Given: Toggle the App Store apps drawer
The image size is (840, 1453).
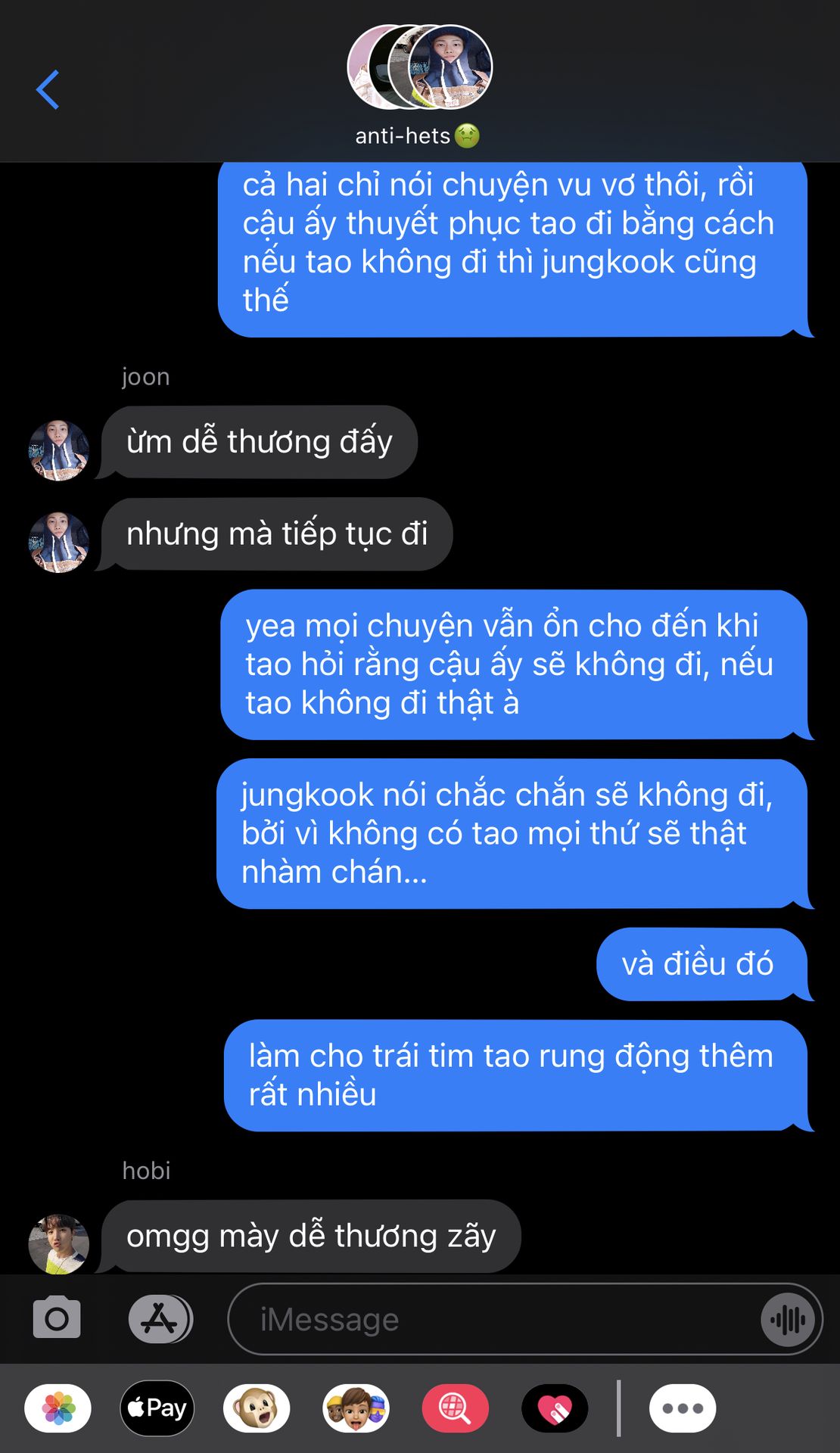Looking at the screenshot, I should (x=160, y=1318).
